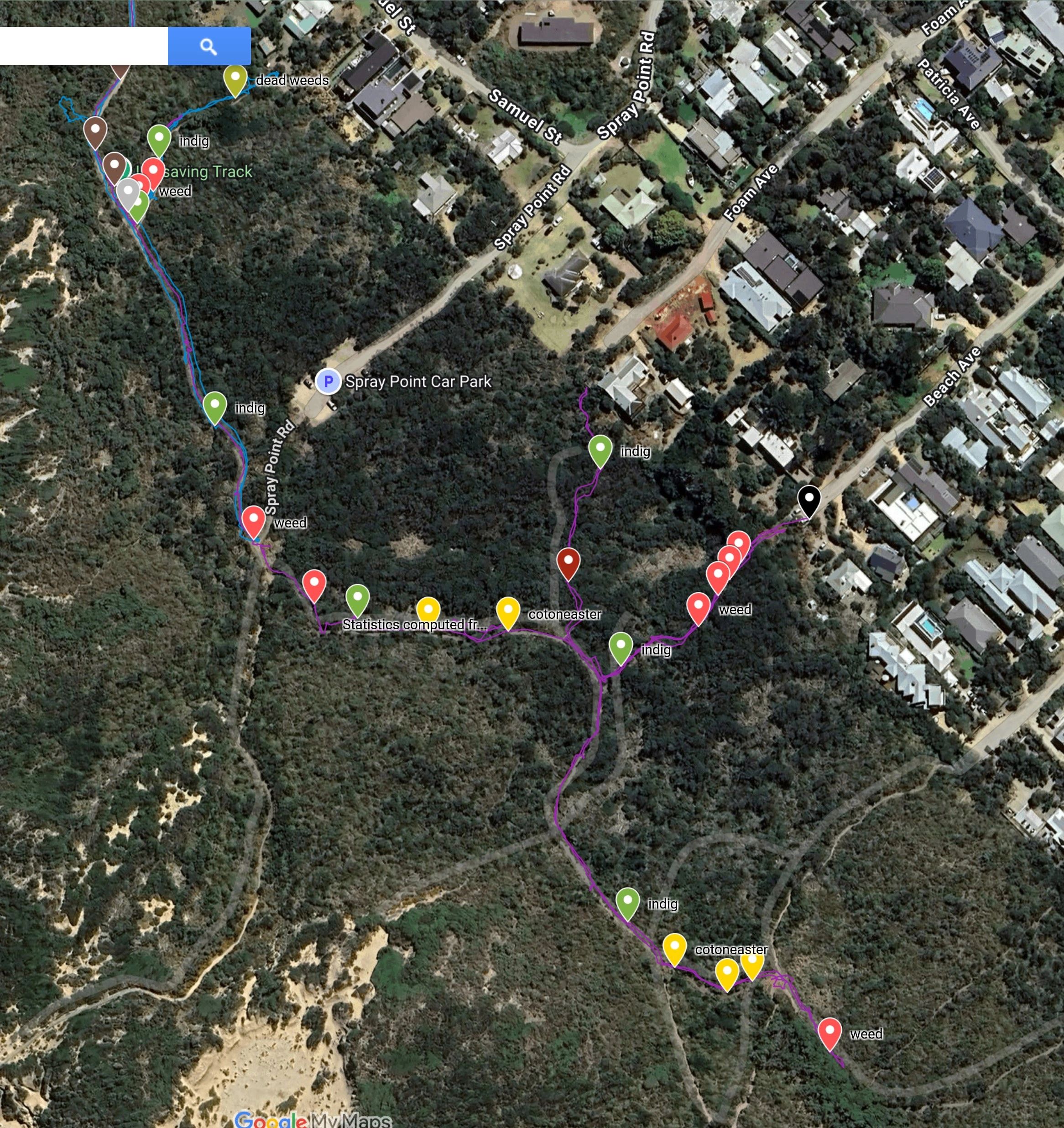
Task: Open the gray marker on Lifesaving Track
Action: (128, 192)
